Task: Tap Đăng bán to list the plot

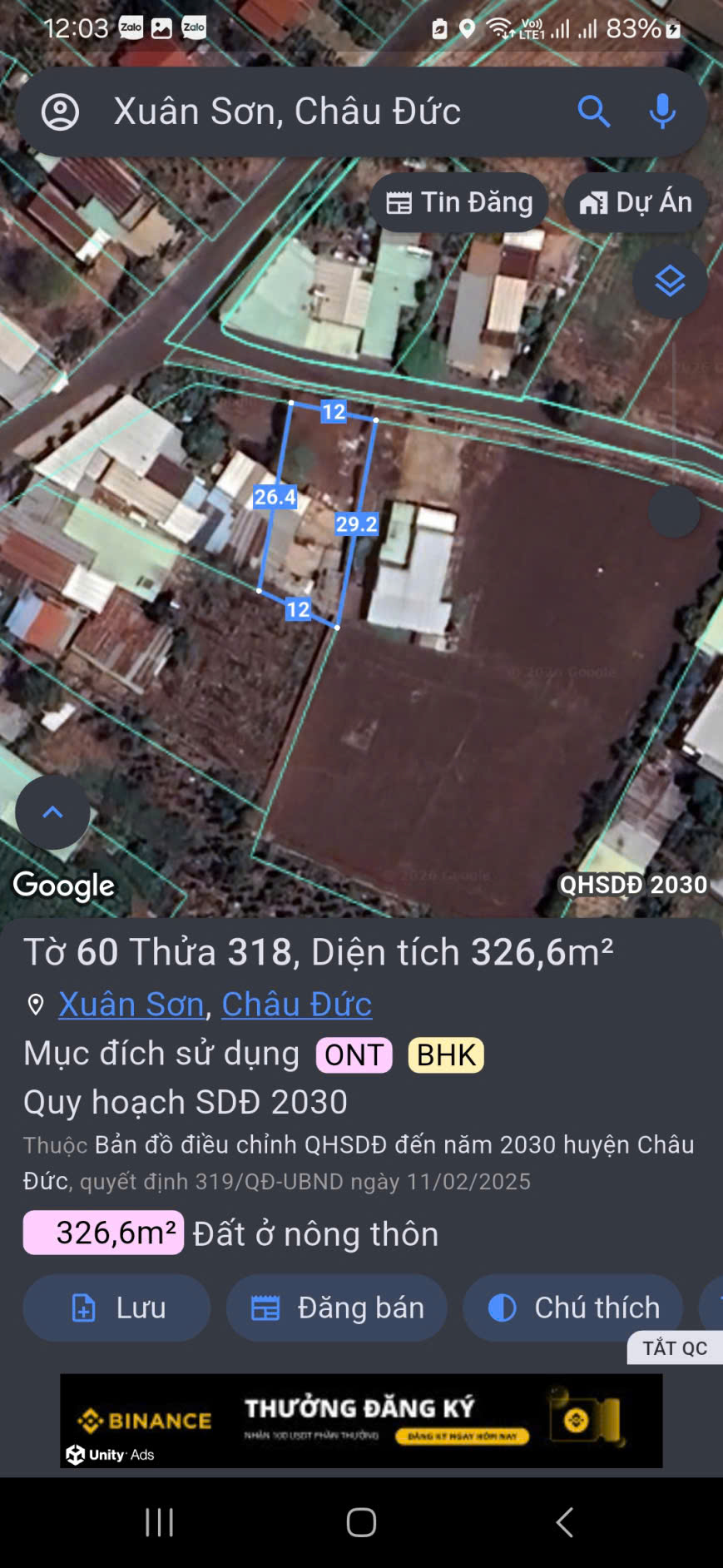Action: [335, 1307]
